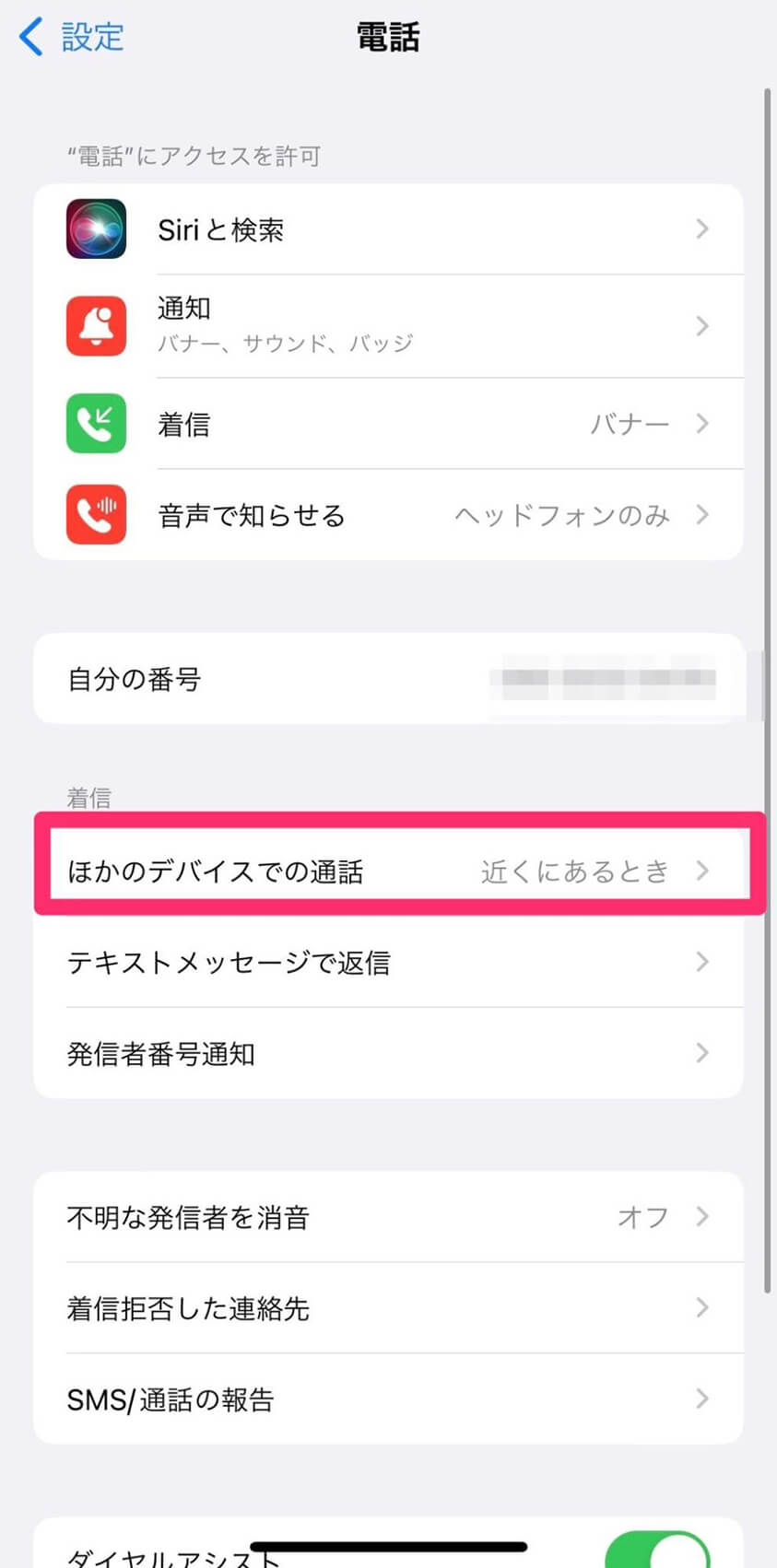The image size is (777, 1568).
Task: Open Siriと検索 settings
Action: point(388,229)
